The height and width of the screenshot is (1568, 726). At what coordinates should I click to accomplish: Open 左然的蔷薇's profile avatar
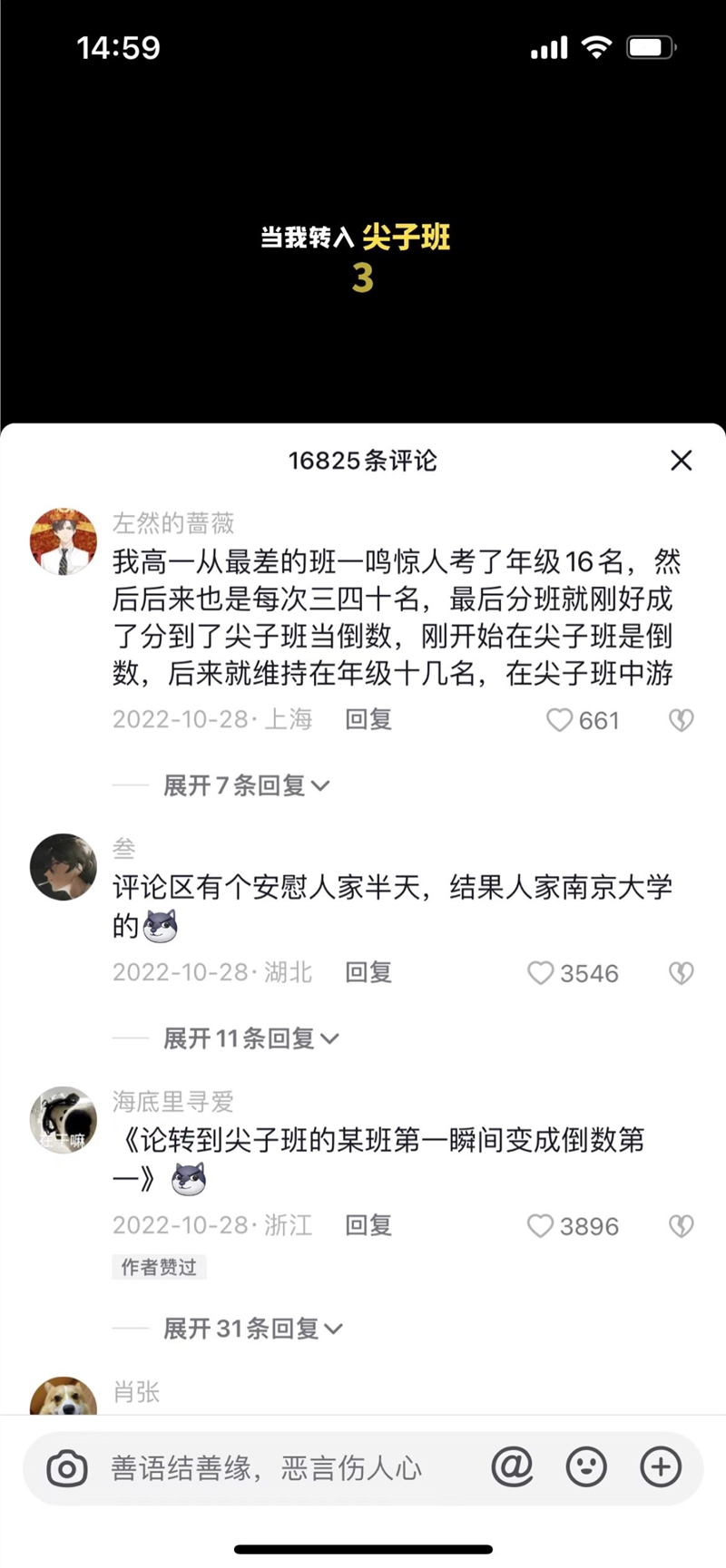pyautogui.click(x=64, y=541)
